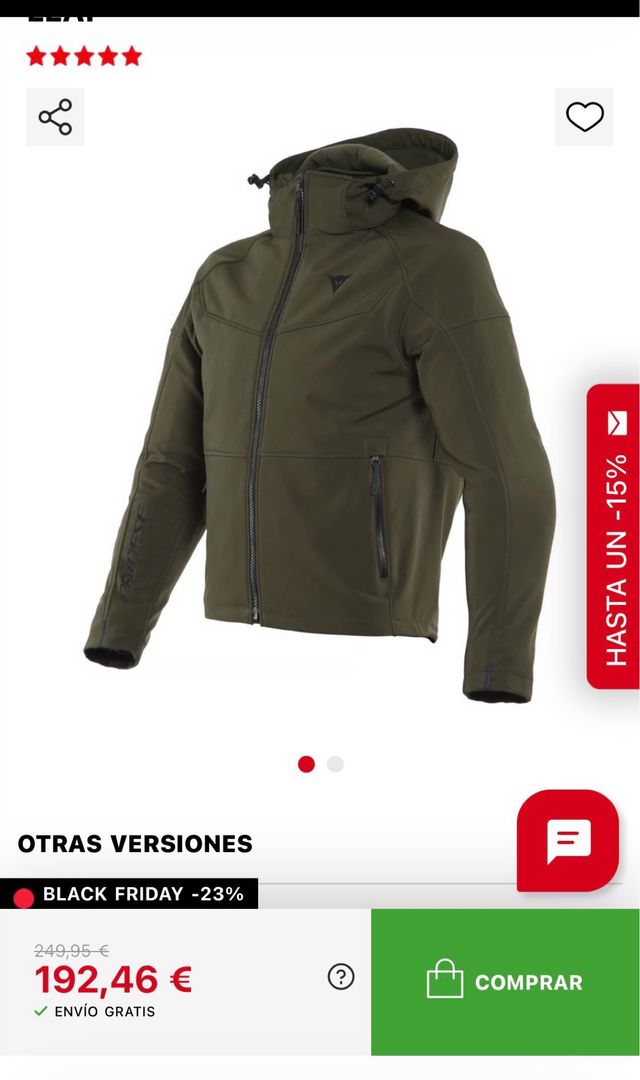The height and width of the screenshot is (1080, 640).
Task: Tap the green COMPRAR button
Action: tap(505, 982)
